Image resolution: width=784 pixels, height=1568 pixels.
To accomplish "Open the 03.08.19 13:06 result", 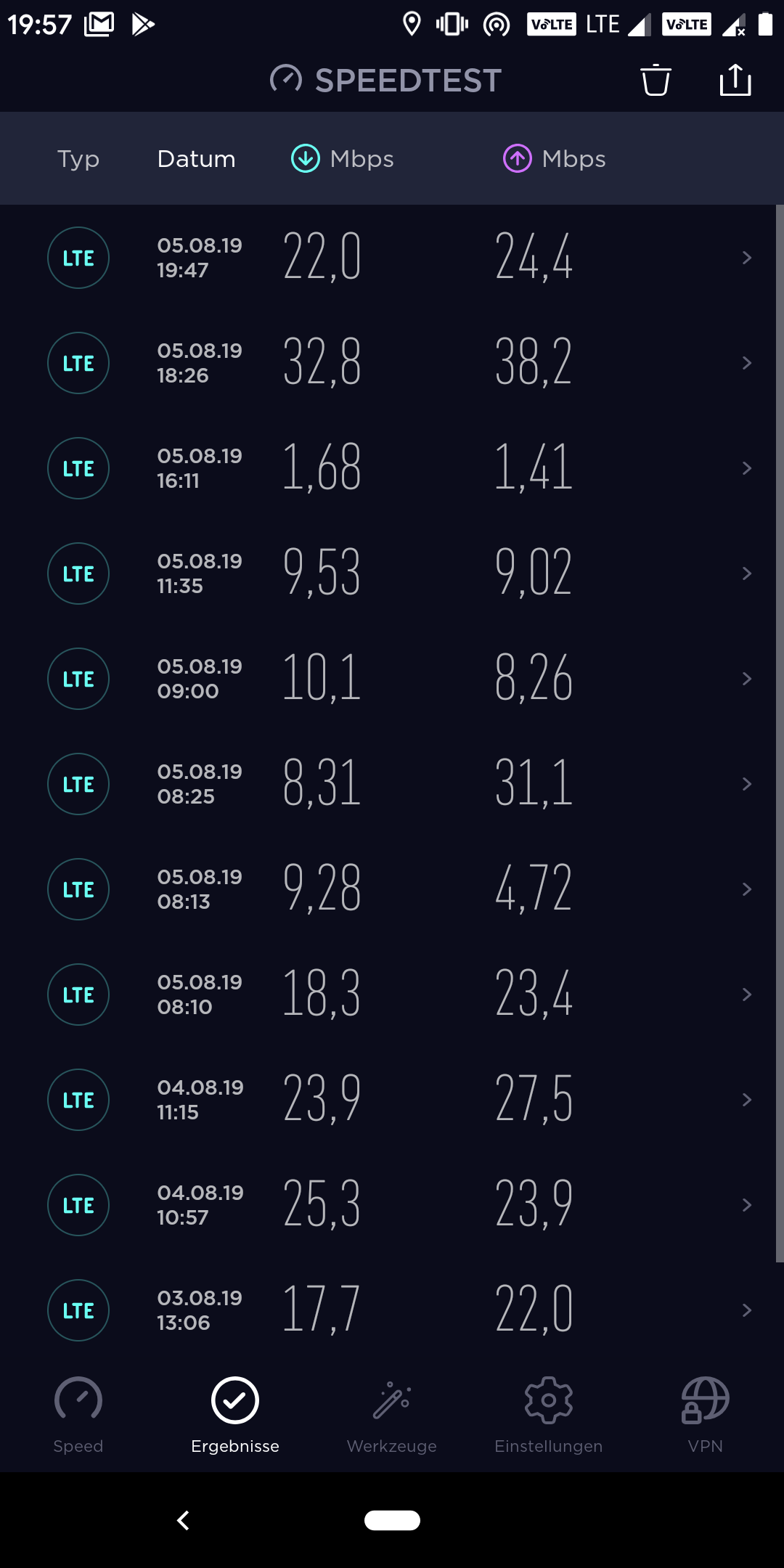I will pyautogui.click(x=392, y=1310).
